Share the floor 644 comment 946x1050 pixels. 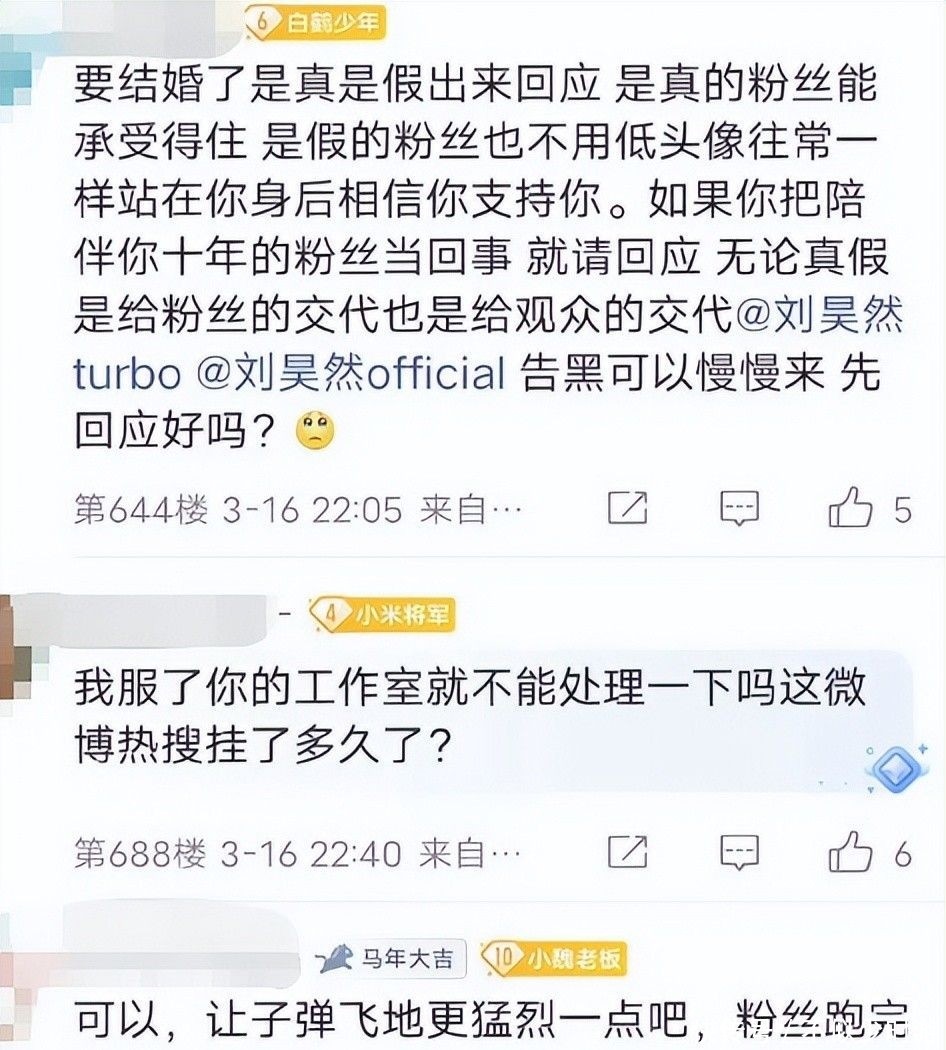pyautogui.click(x=628, y=507)
